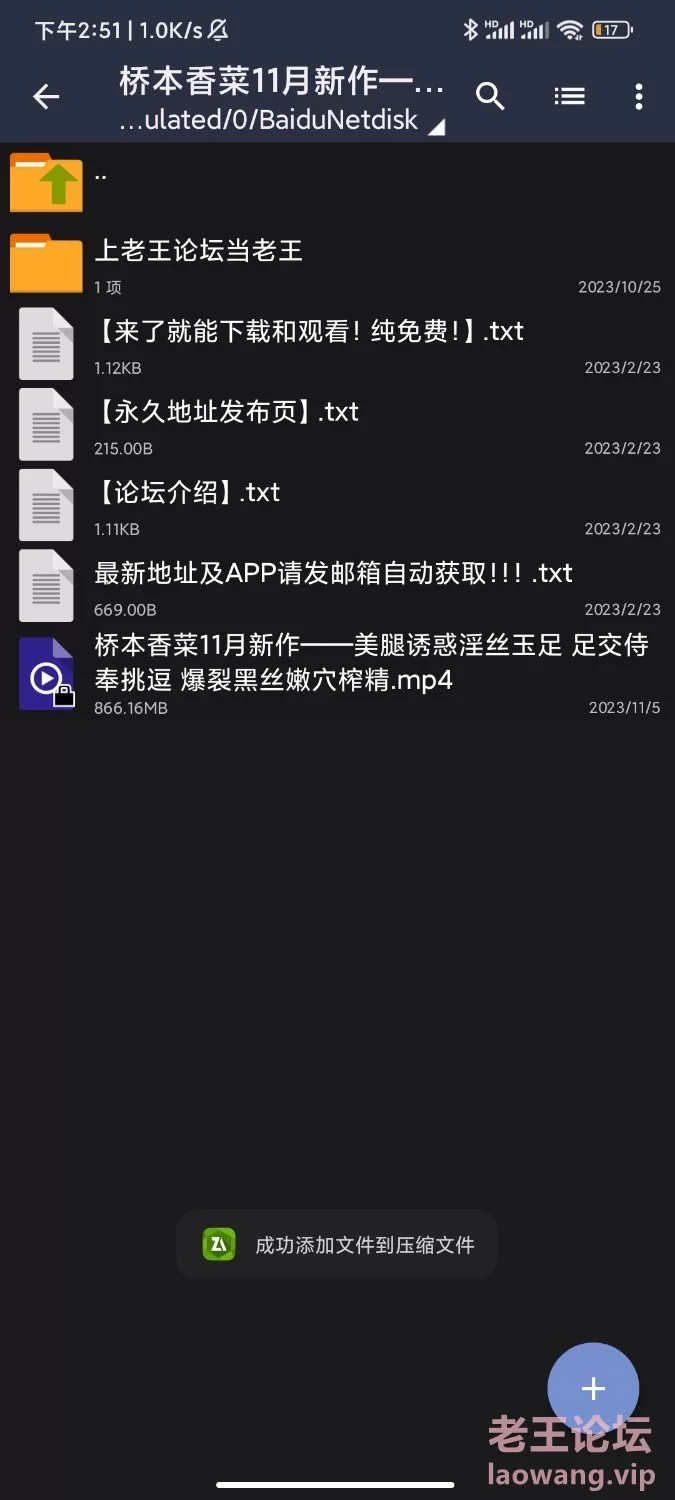The width and height of the screenshot is (675, 1500).
Task: Change the list view mode
Action: 569,96
